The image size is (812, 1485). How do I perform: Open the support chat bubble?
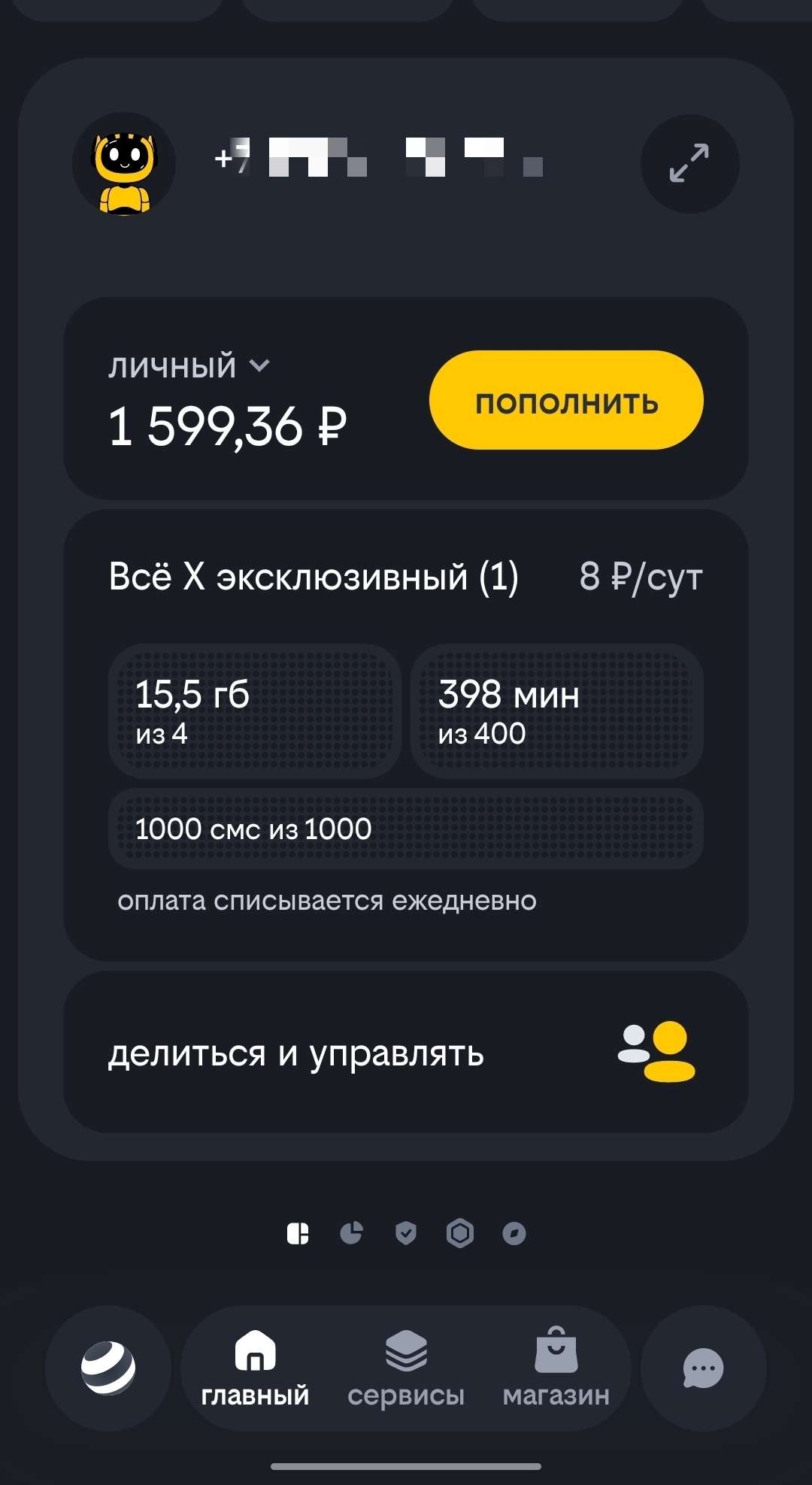703,1368
